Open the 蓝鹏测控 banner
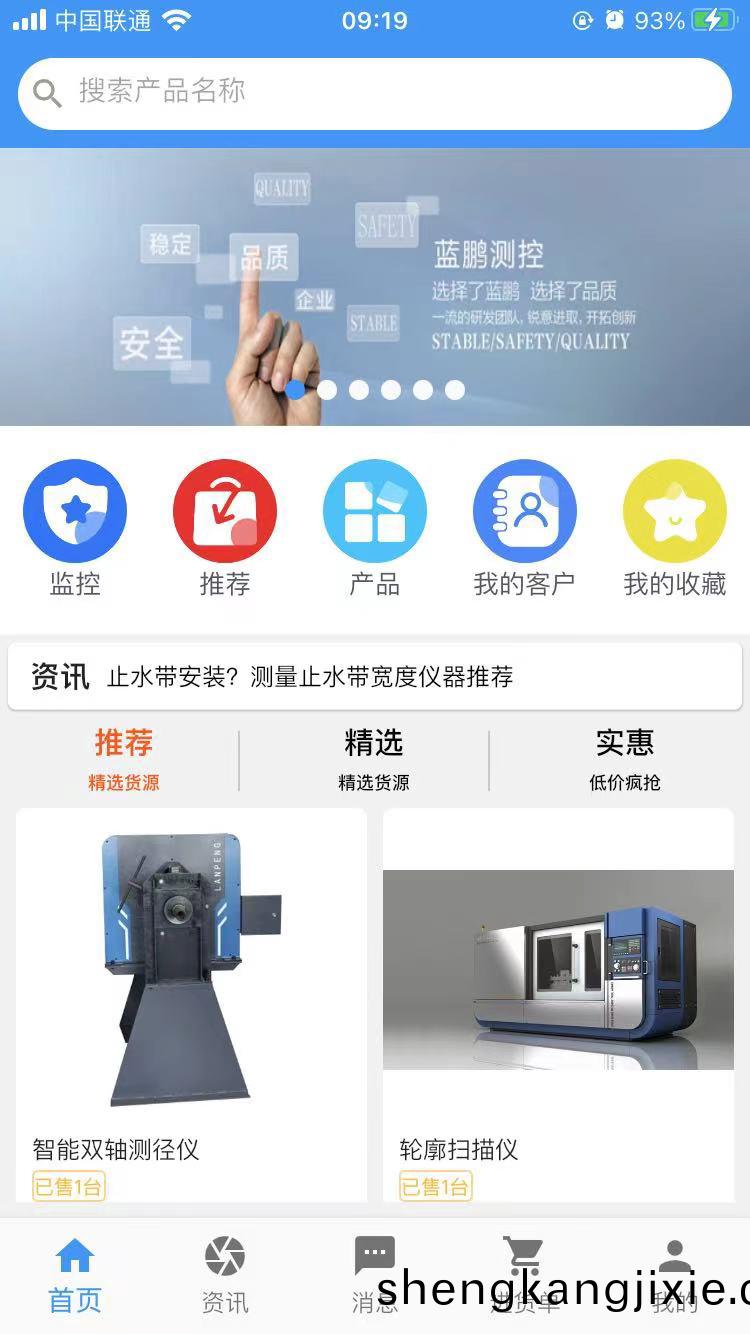Image resolution: width=750 pixels, height=1334 pixels. pos(374,286)
